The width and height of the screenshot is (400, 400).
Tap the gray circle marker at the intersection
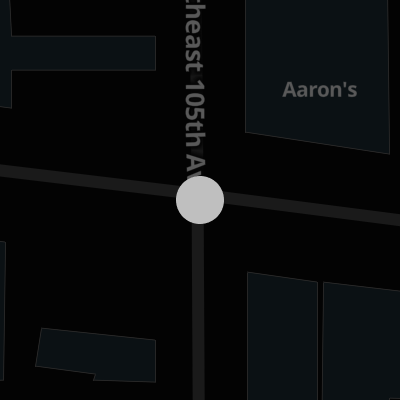[200, 200]
